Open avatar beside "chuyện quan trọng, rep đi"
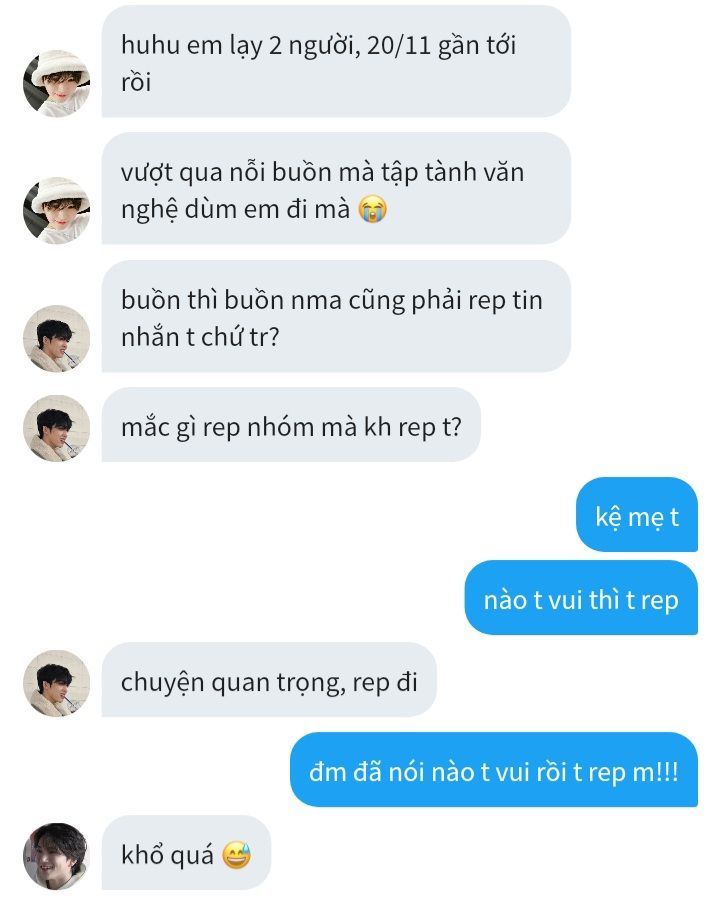The image size is (720, 900). tap(56, 683)
